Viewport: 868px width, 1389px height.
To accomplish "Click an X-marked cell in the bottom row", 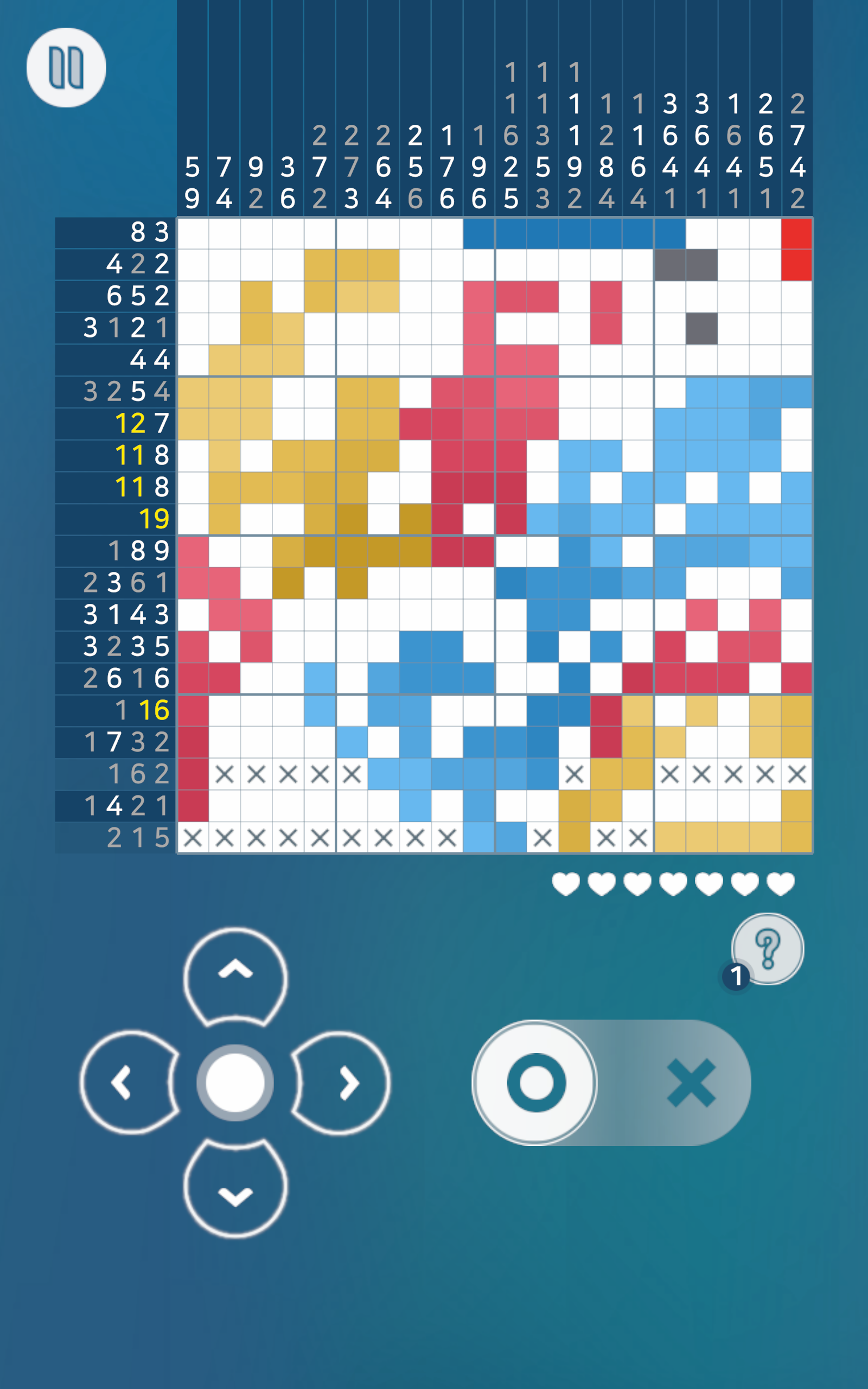I will [x=194, y=837].
